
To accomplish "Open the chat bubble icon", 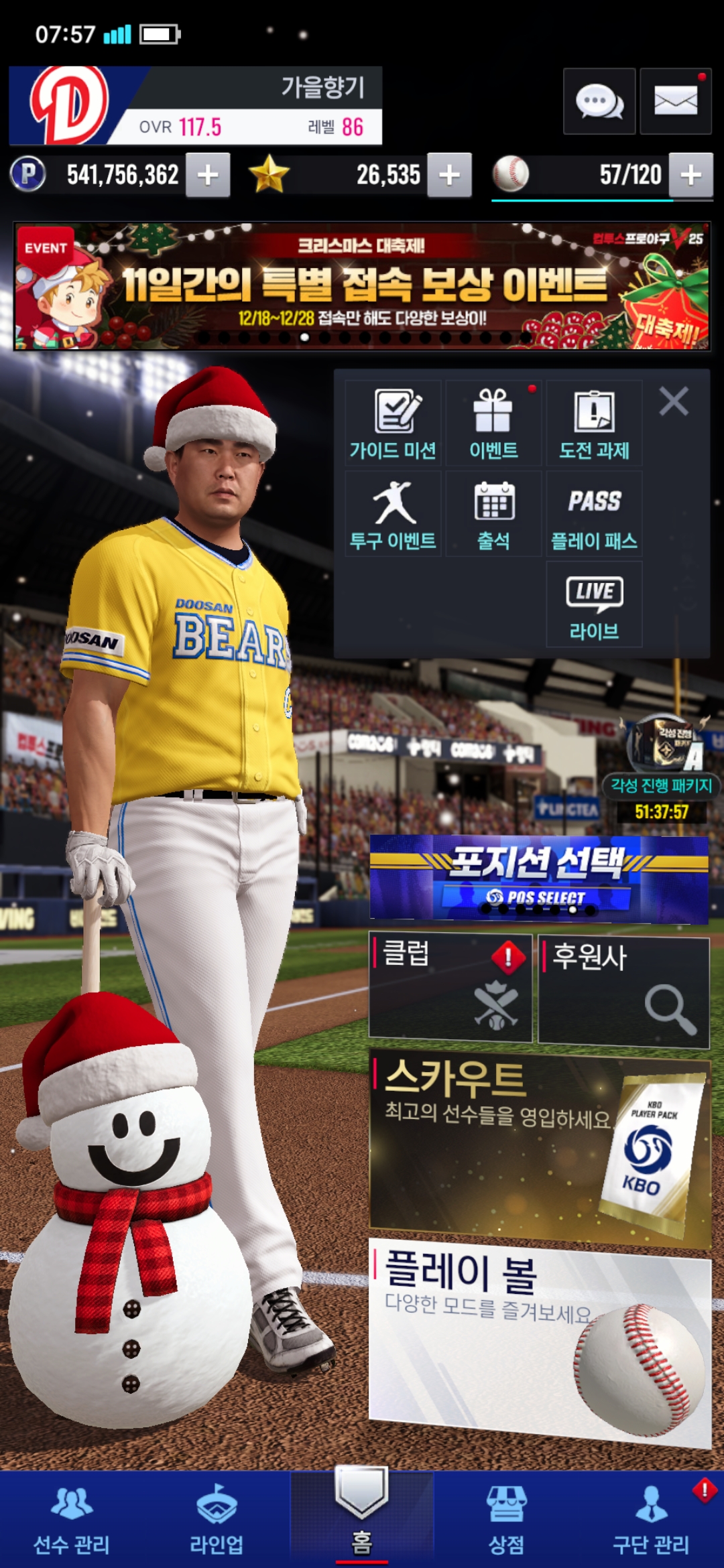I will click(599, 102).
